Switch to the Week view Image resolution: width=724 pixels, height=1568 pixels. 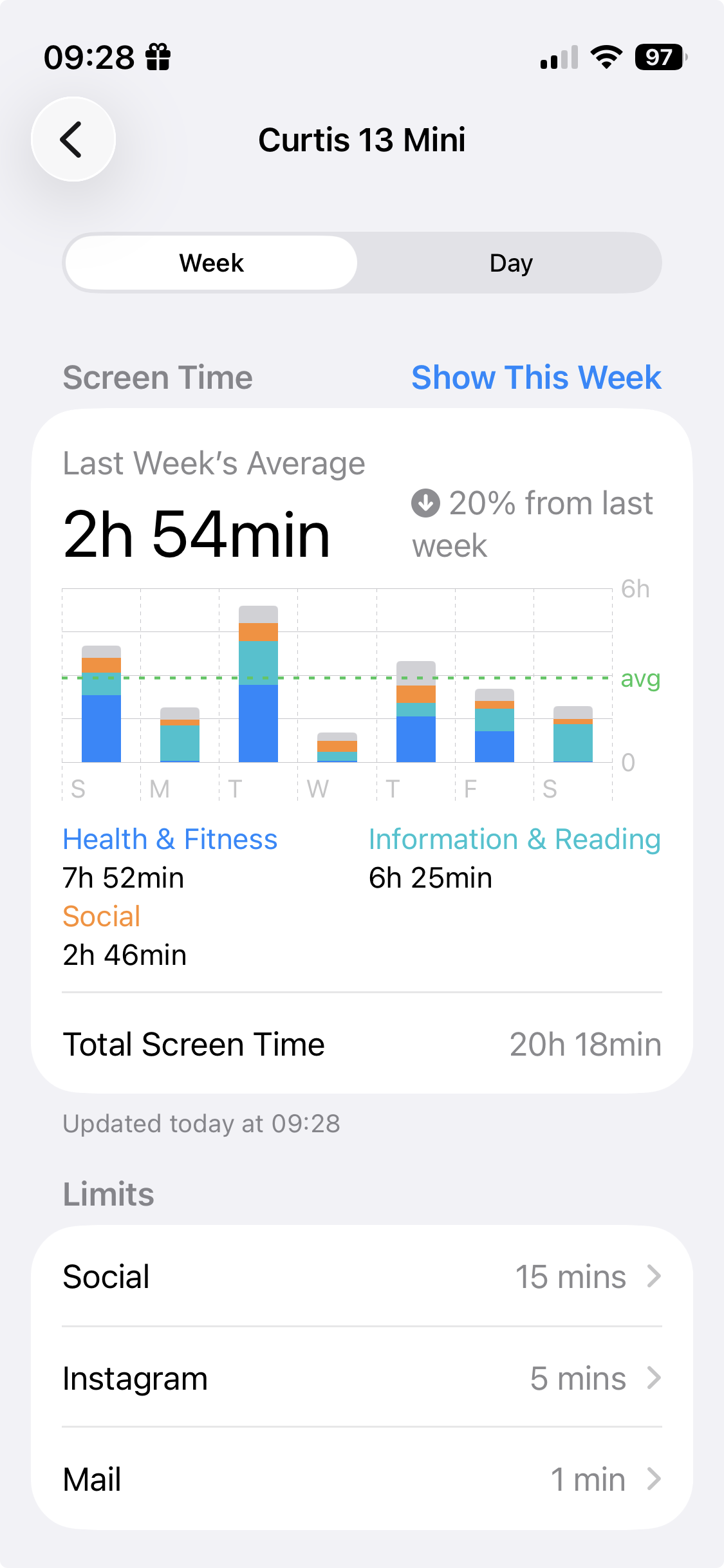point(210,262)
